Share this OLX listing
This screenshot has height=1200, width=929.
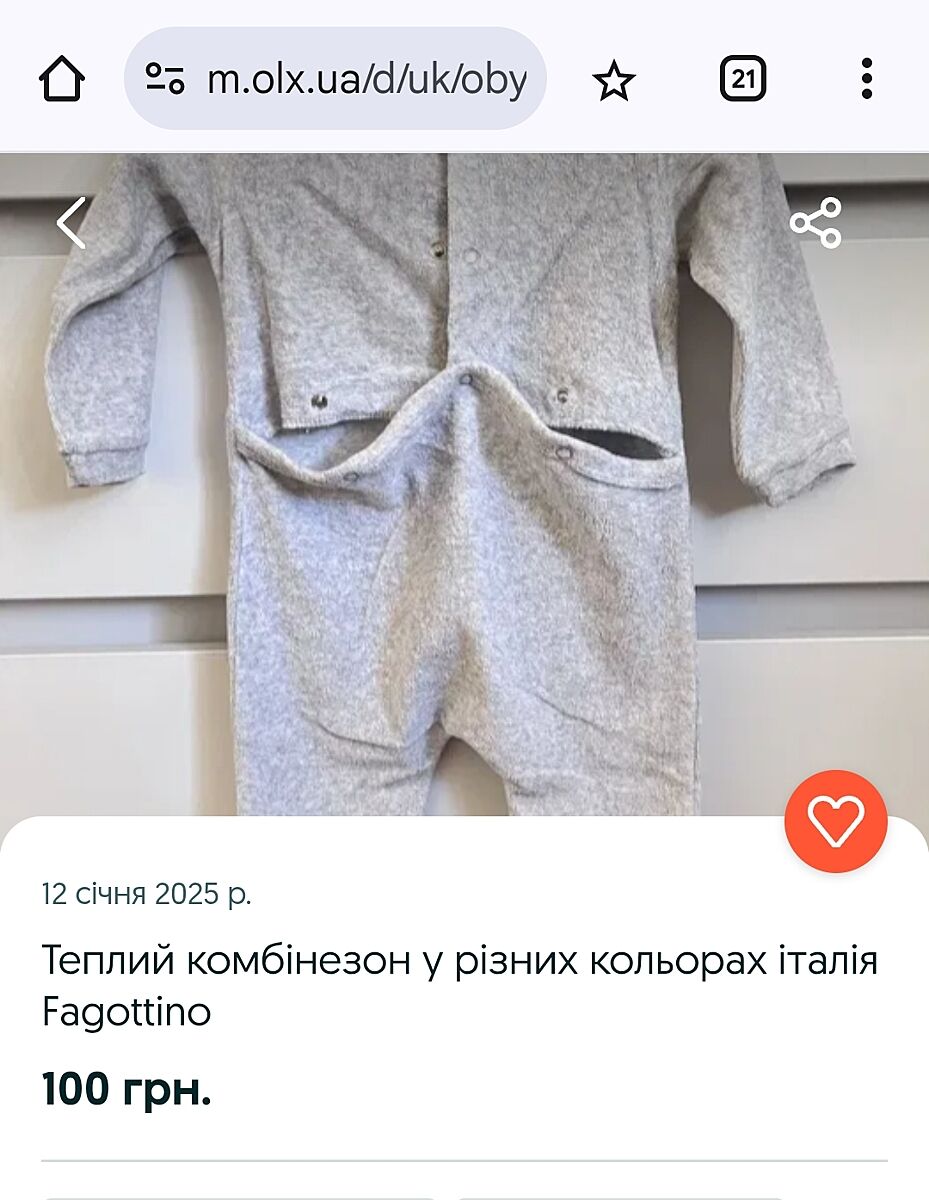815,222
